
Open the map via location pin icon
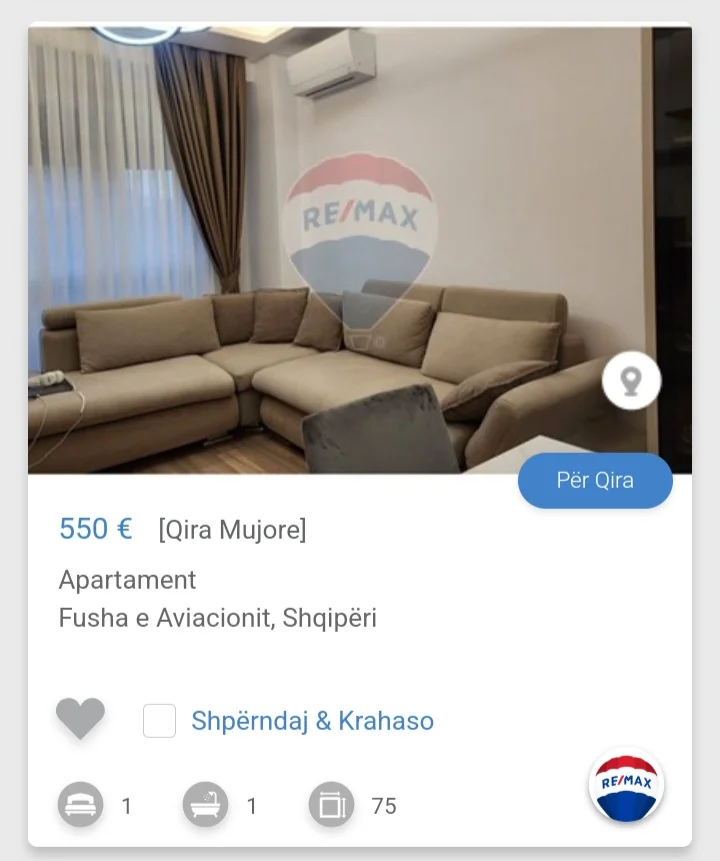[x=629, y=380]
